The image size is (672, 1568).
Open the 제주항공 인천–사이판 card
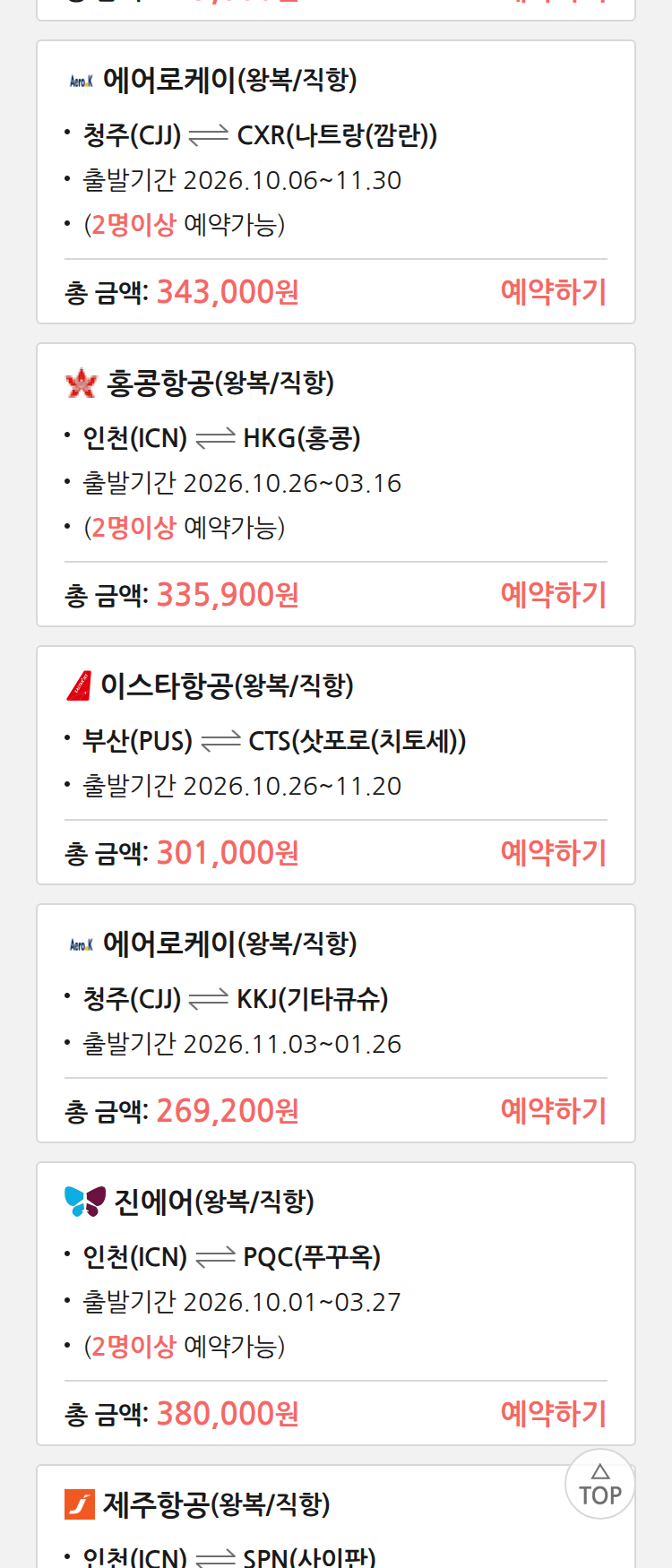pyautogui.click(x=336, y=1517)
